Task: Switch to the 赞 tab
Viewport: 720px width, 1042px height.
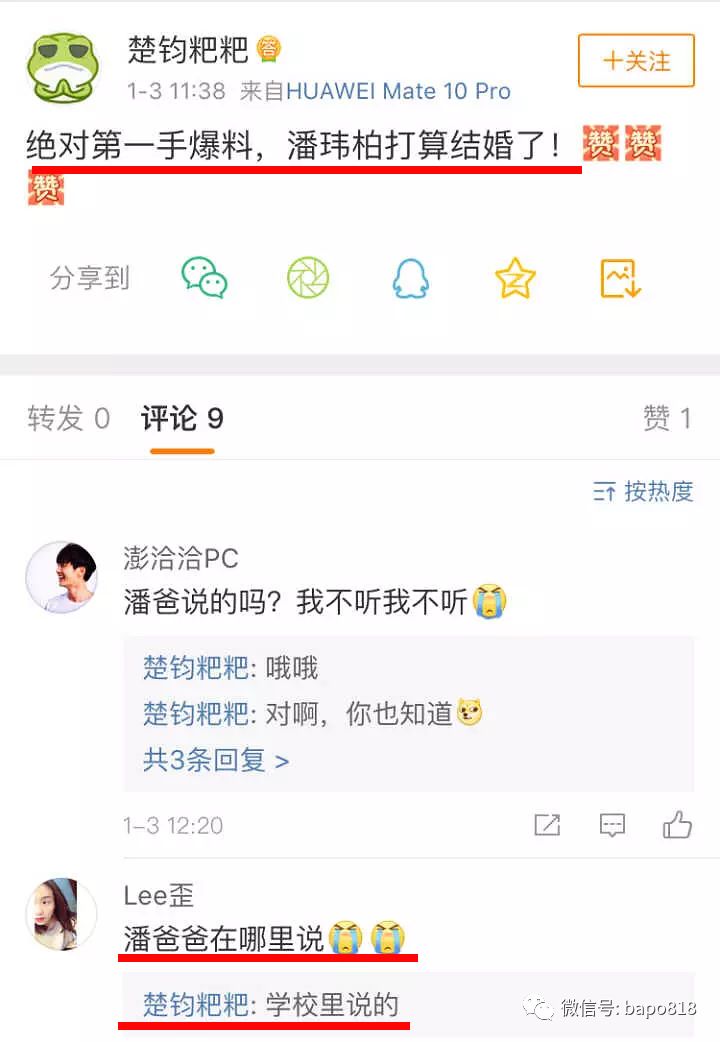Action: pyautogui.click(x=667, y=418)
